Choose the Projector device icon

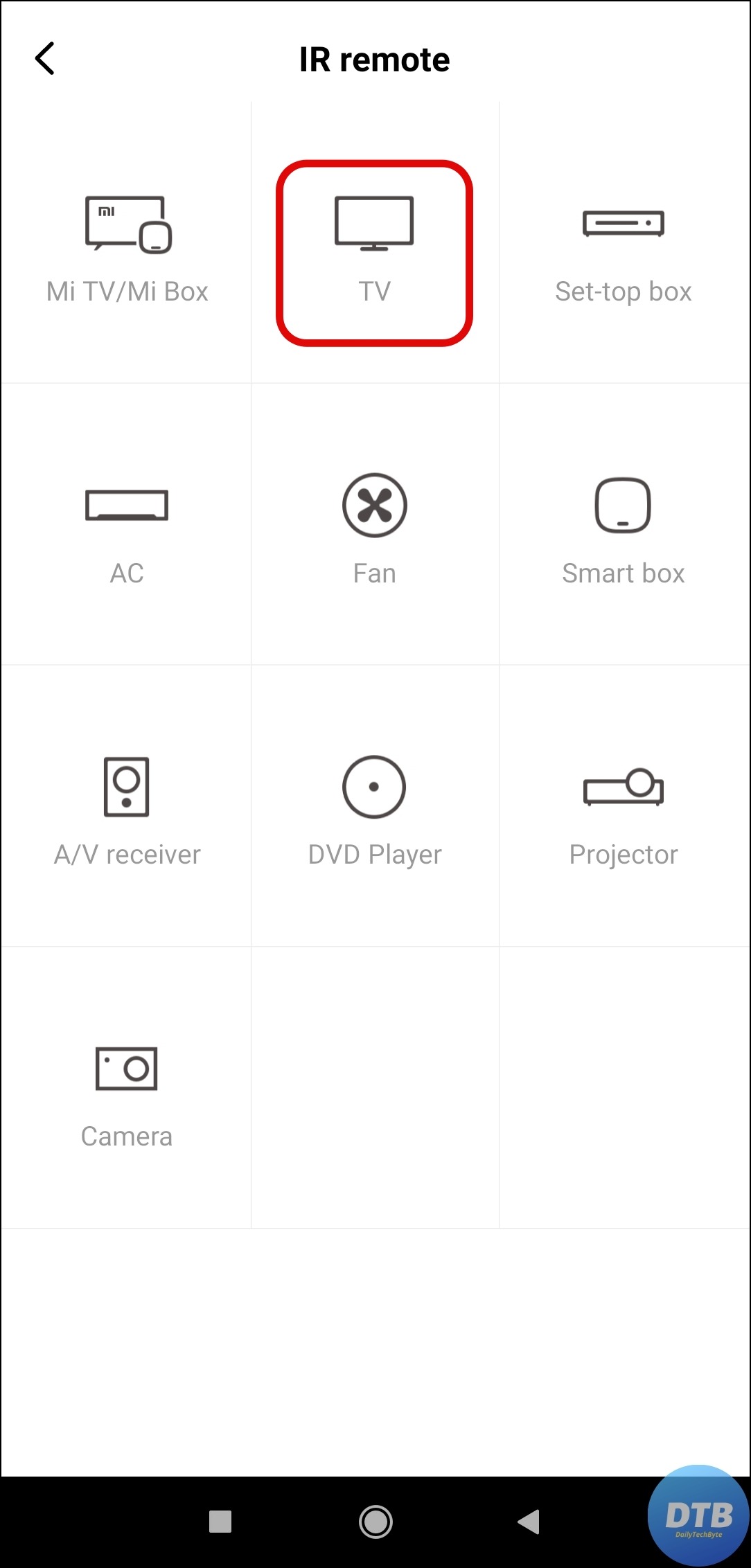[622, 786]
